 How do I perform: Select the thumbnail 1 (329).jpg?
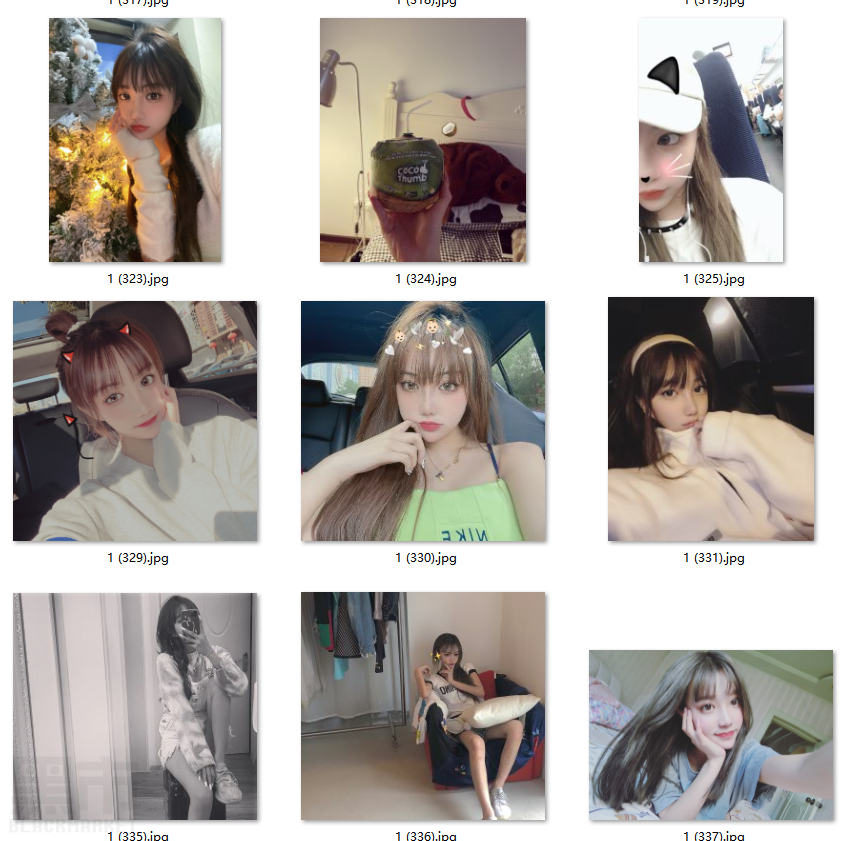pyautogui.click(x=135, y=421)
